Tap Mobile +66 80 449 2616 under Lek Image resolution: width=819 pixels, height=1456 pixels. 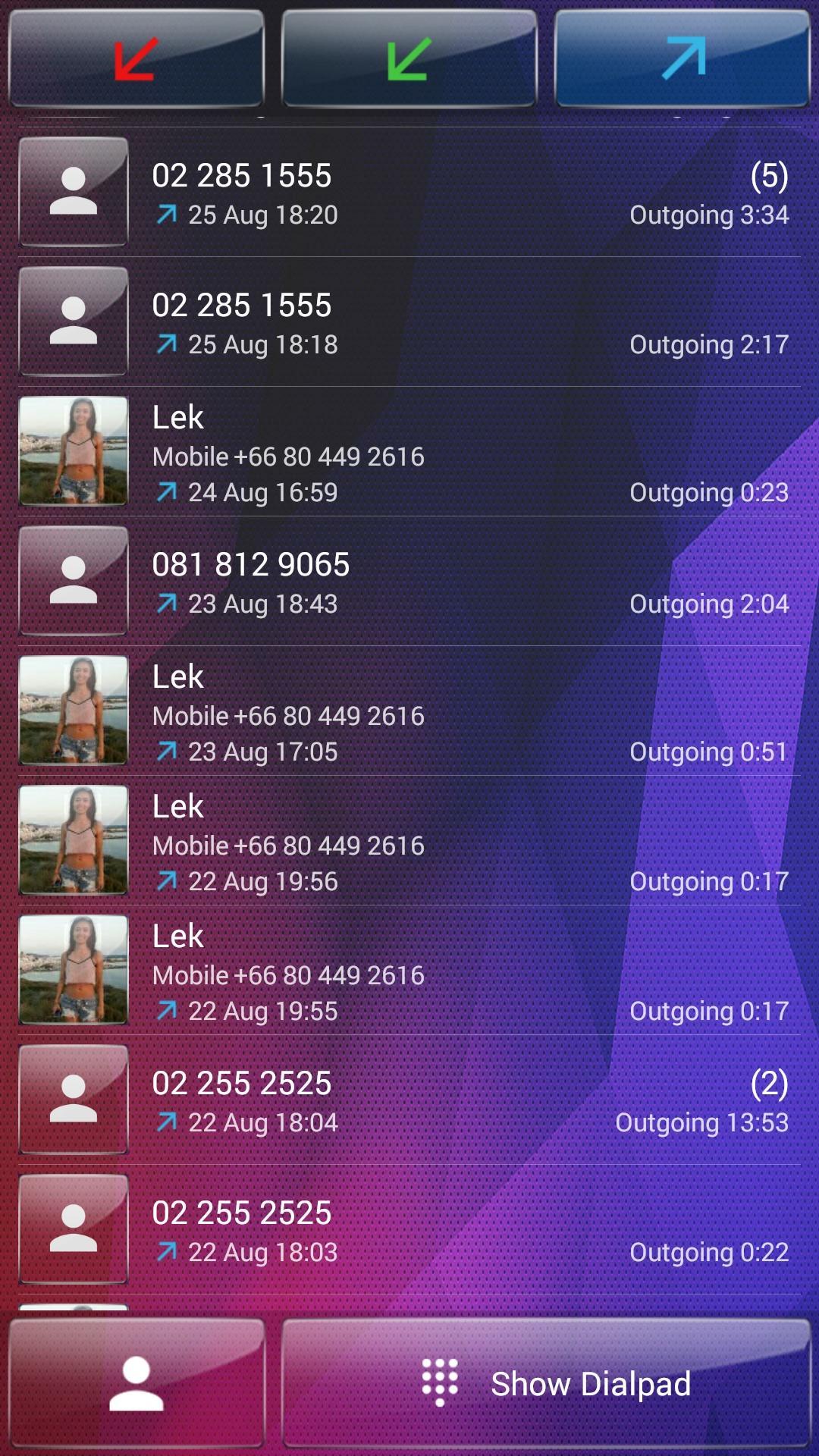point(289,457)
